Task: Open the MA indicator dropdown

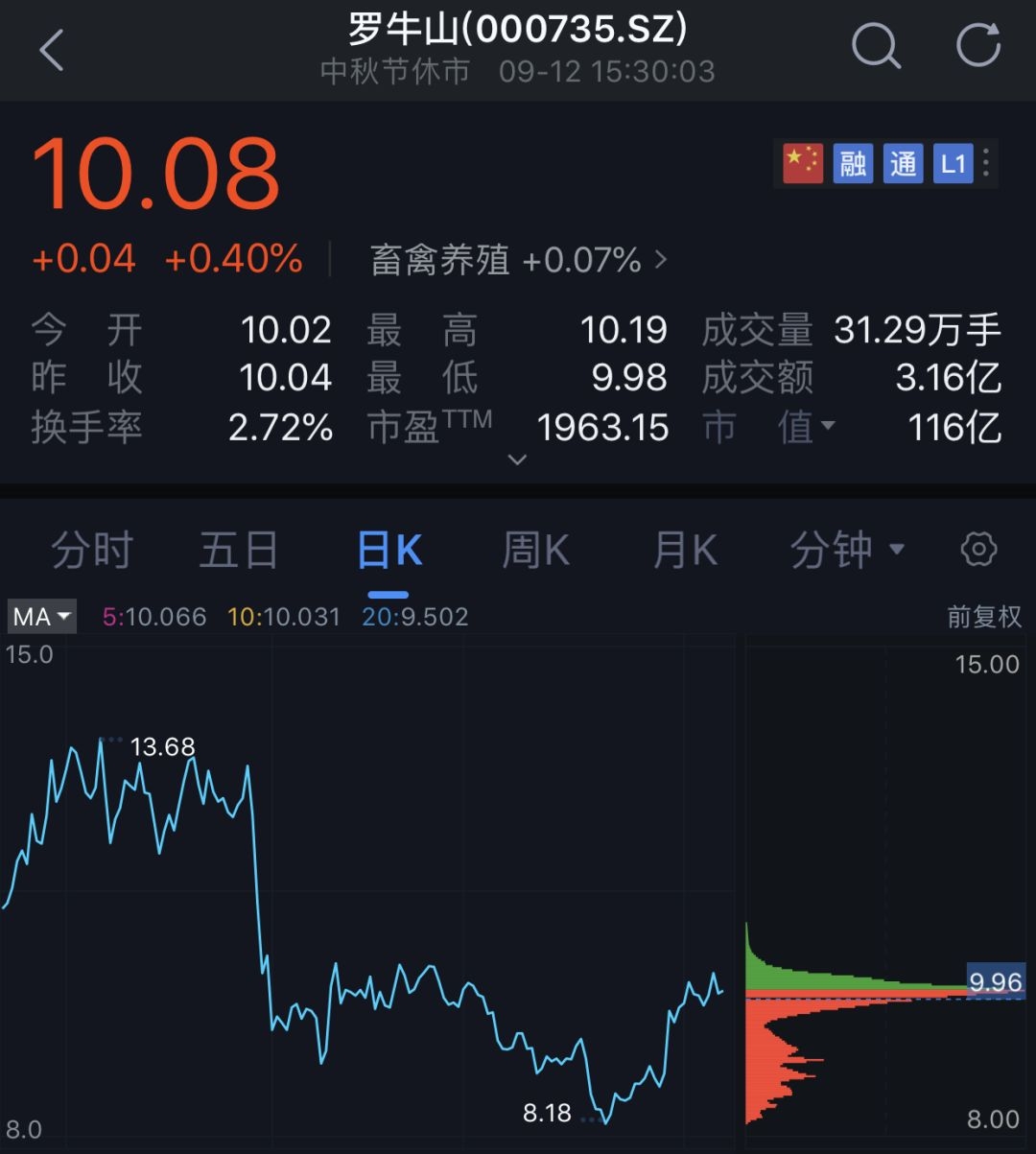Action: [x=43, y=616]
